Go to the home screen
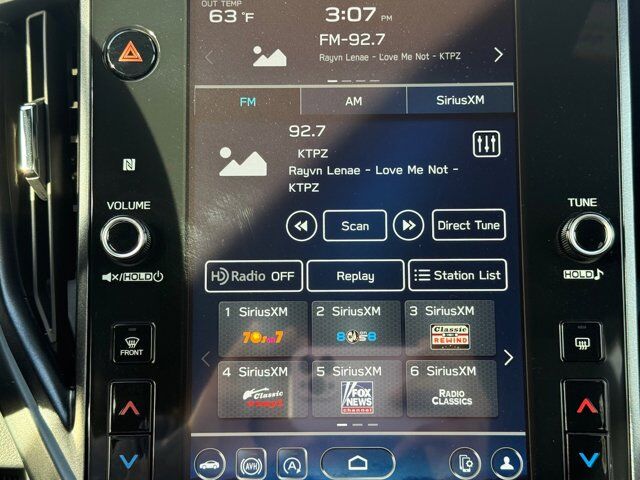 pos(357,463)
